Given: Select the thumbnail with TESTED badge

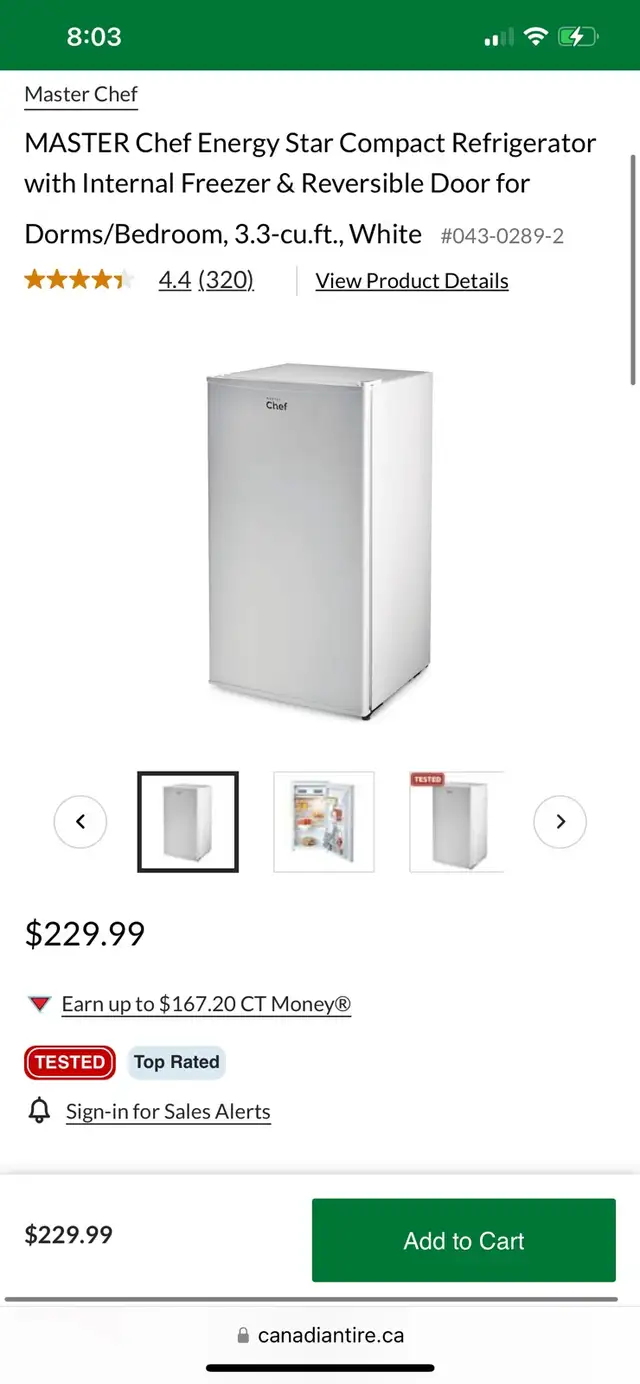Looking at the screenshot, I should pyautogui.click(x=457, y=822).
